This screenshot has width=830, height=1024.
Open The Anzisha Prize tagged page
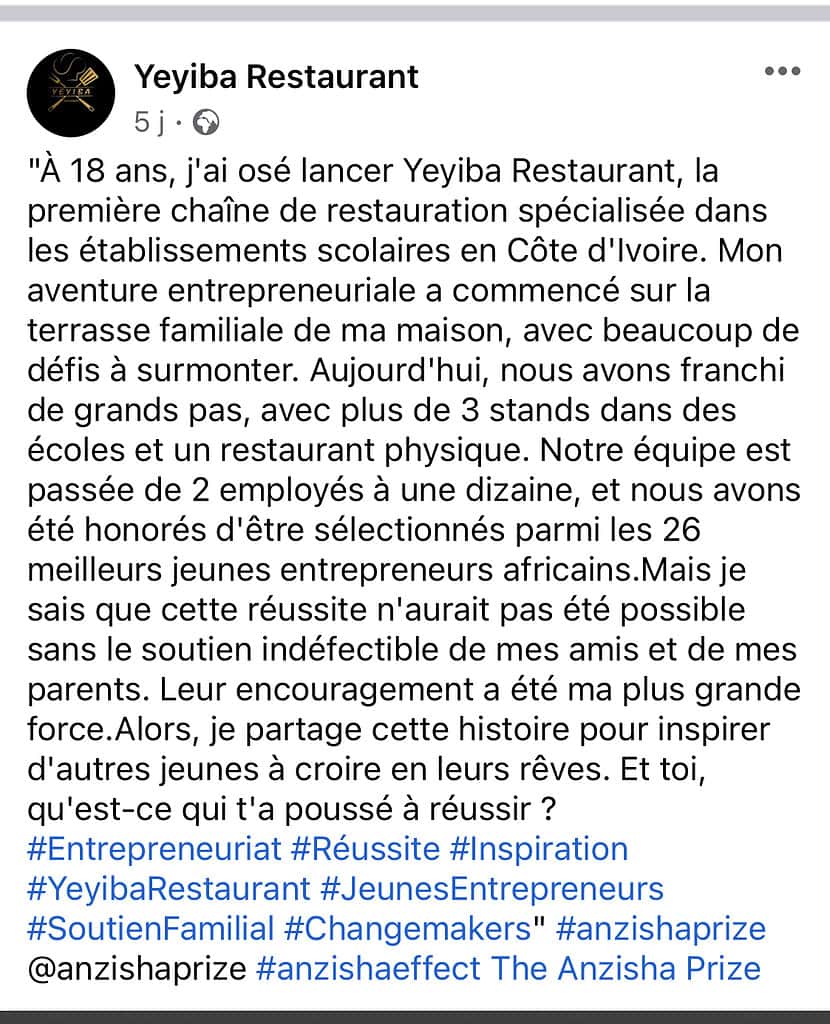(x=626, y=968)
